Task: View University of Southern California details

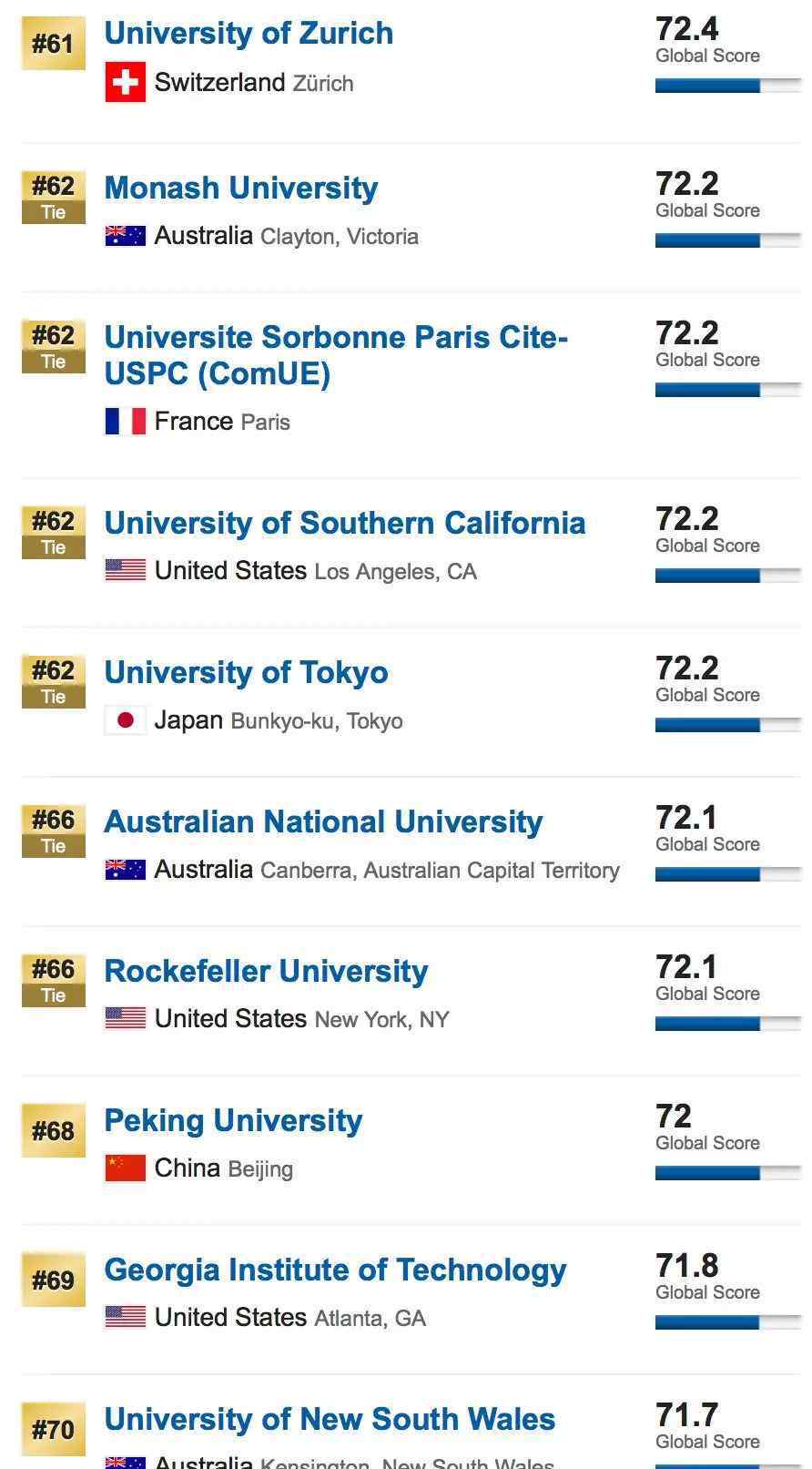Action: [345, 524]
